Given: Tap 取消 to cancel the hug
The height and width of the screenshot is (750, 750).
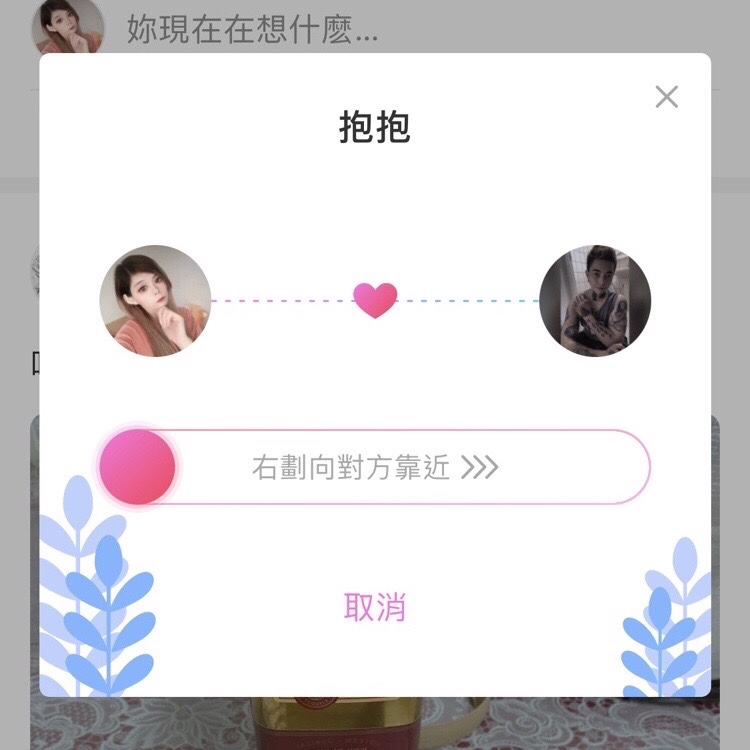Looking at the screenshot, I should click(375, 607).
